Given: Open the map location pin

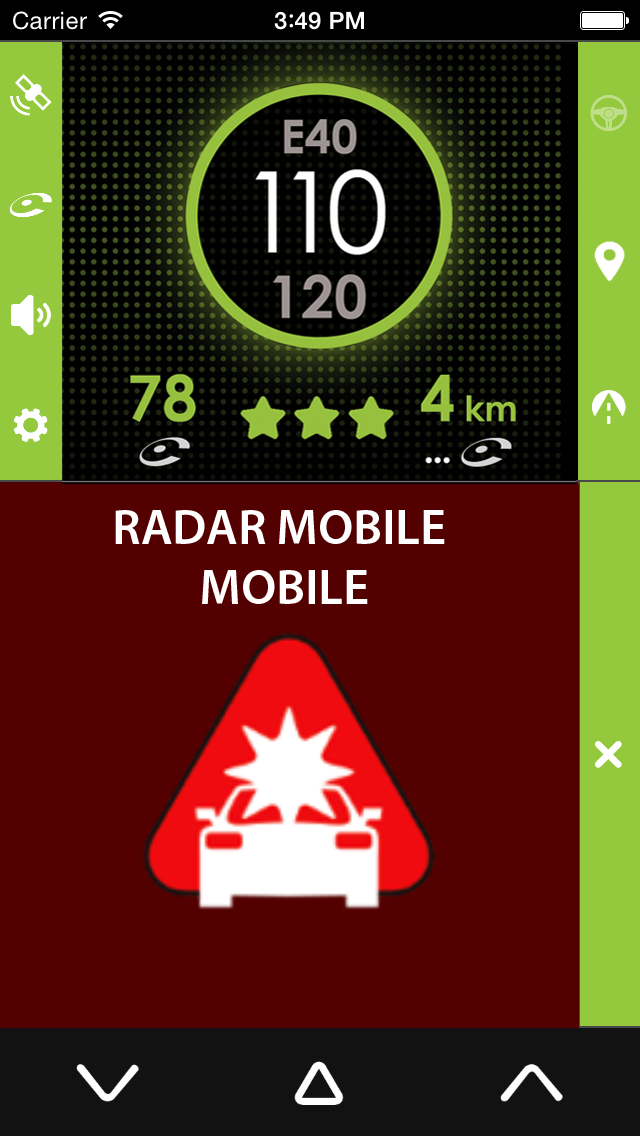Looking at the screenshot, I should tap(609, 261).
